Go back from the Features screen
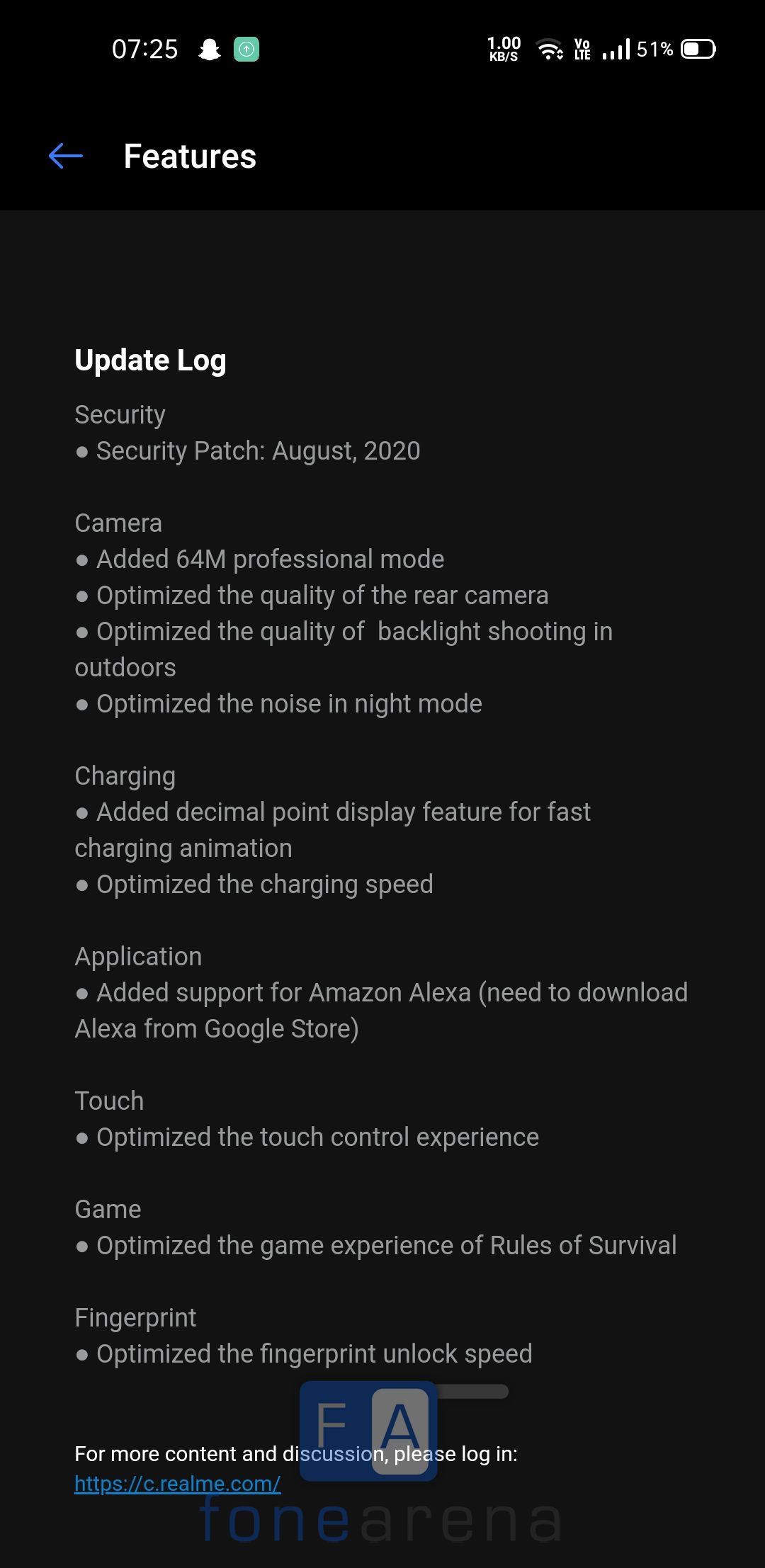The height and width of the screenshot is (1568, 765). coord(66,156)
